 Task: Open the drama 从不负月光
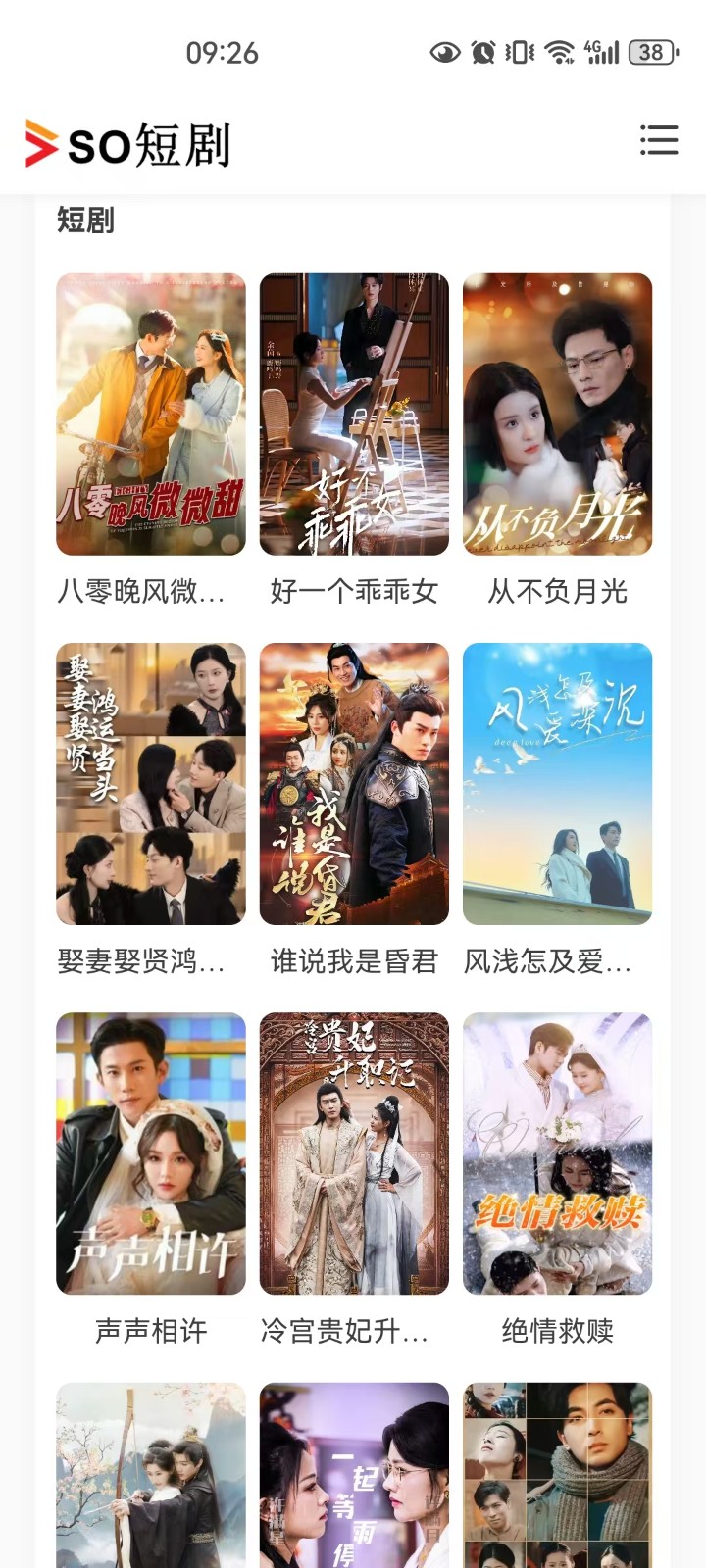[557, 415]
